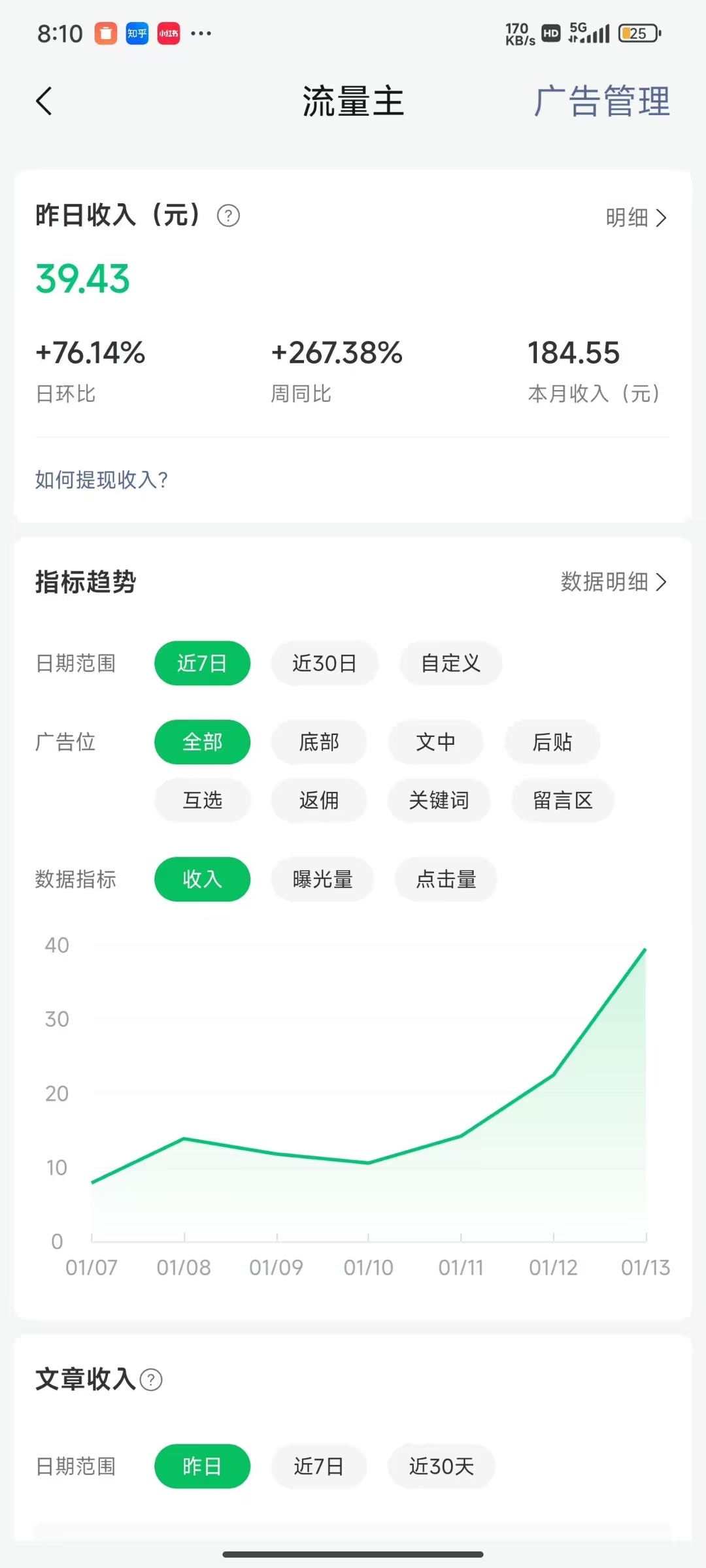Select the 互选 ad position filter
Image resolution: width=706 pixels, height=1568 pixels.
202,800
